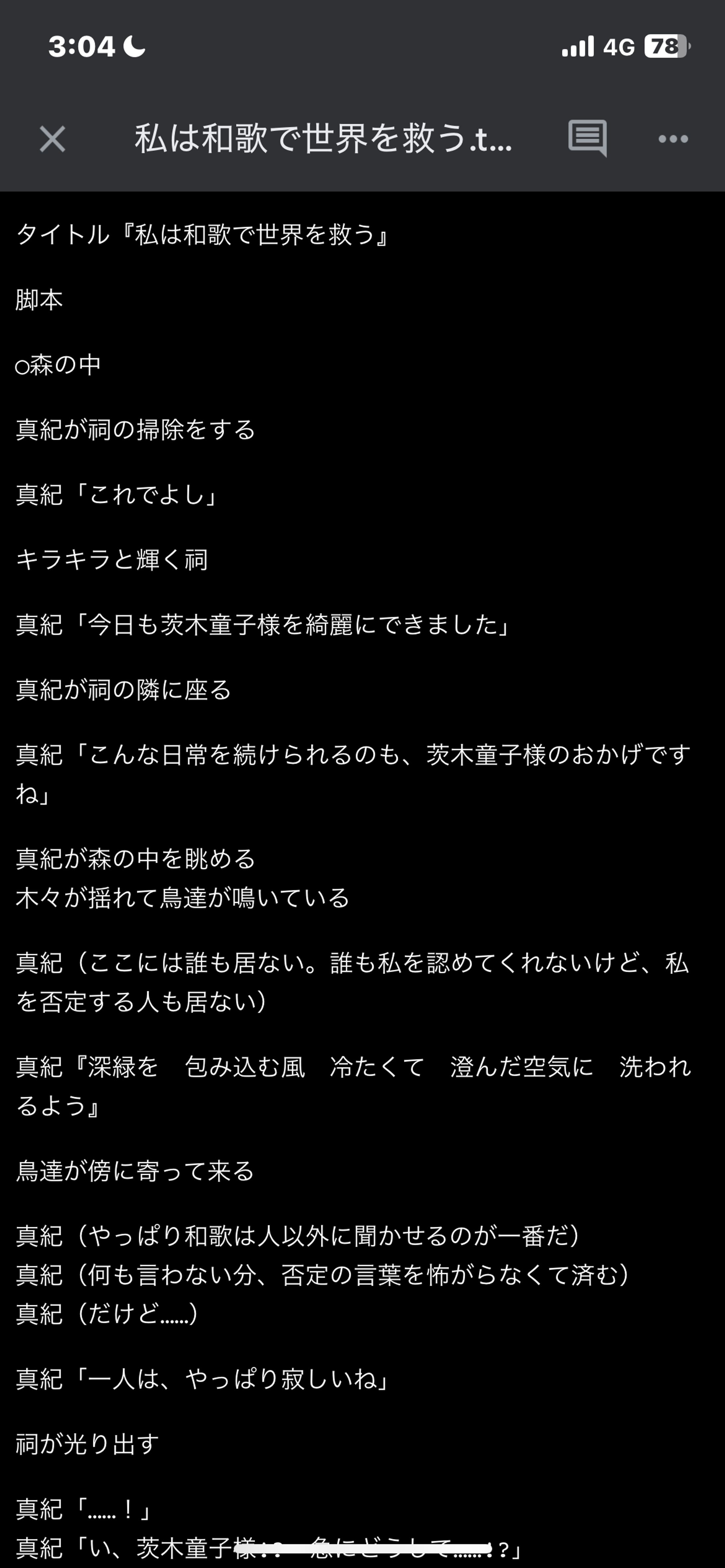Screen dimensions: 725x1568
Task: Open the three-dot overflow menu
Action: (x=673, y=139)
